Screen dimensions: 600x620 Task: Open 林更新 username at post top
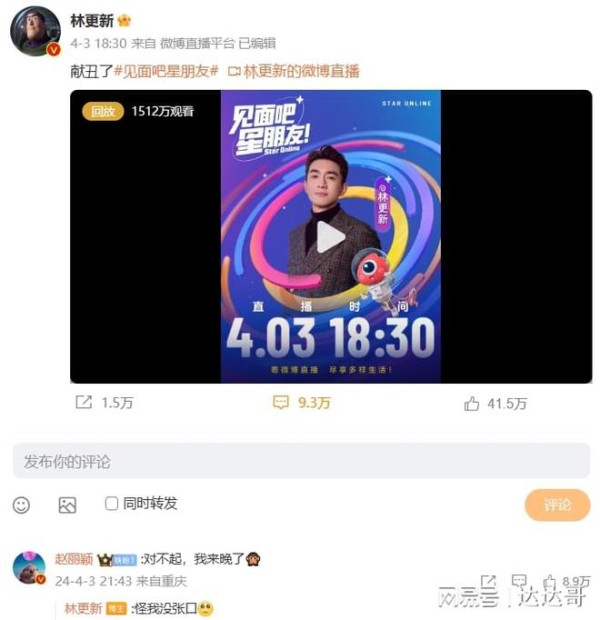[92, 21]
